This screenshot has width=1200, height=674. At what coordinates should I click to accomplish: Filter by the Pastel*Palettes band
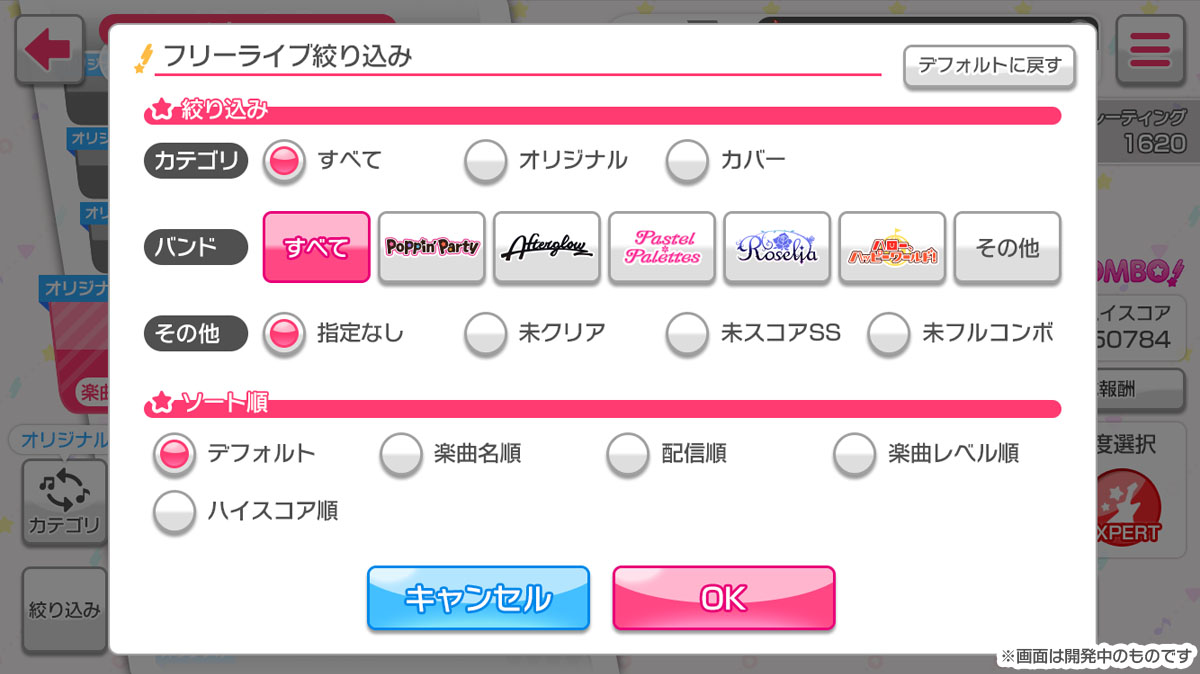(x=662, y=247)
